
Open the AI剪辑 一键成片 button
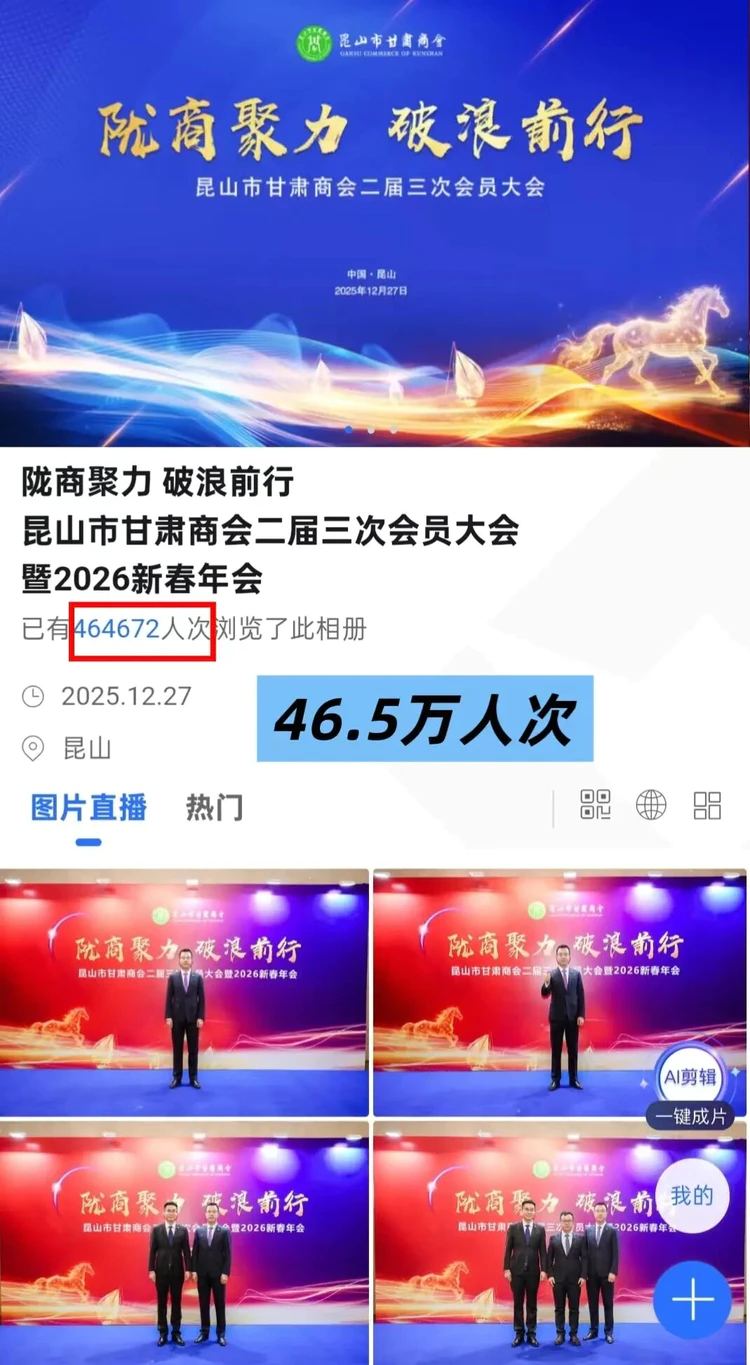point(690,1087)
